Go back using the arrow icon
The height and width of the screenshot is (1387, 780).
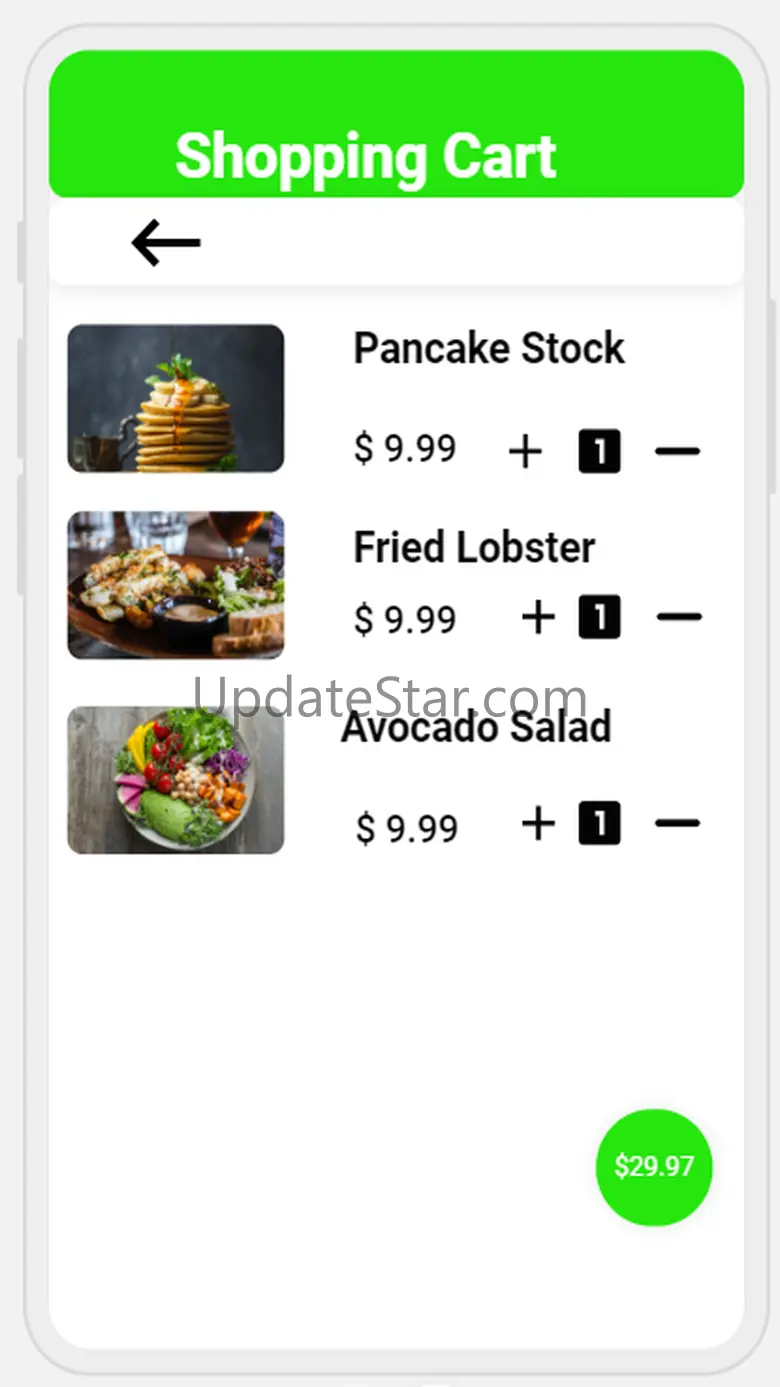(x=166, y=243)
